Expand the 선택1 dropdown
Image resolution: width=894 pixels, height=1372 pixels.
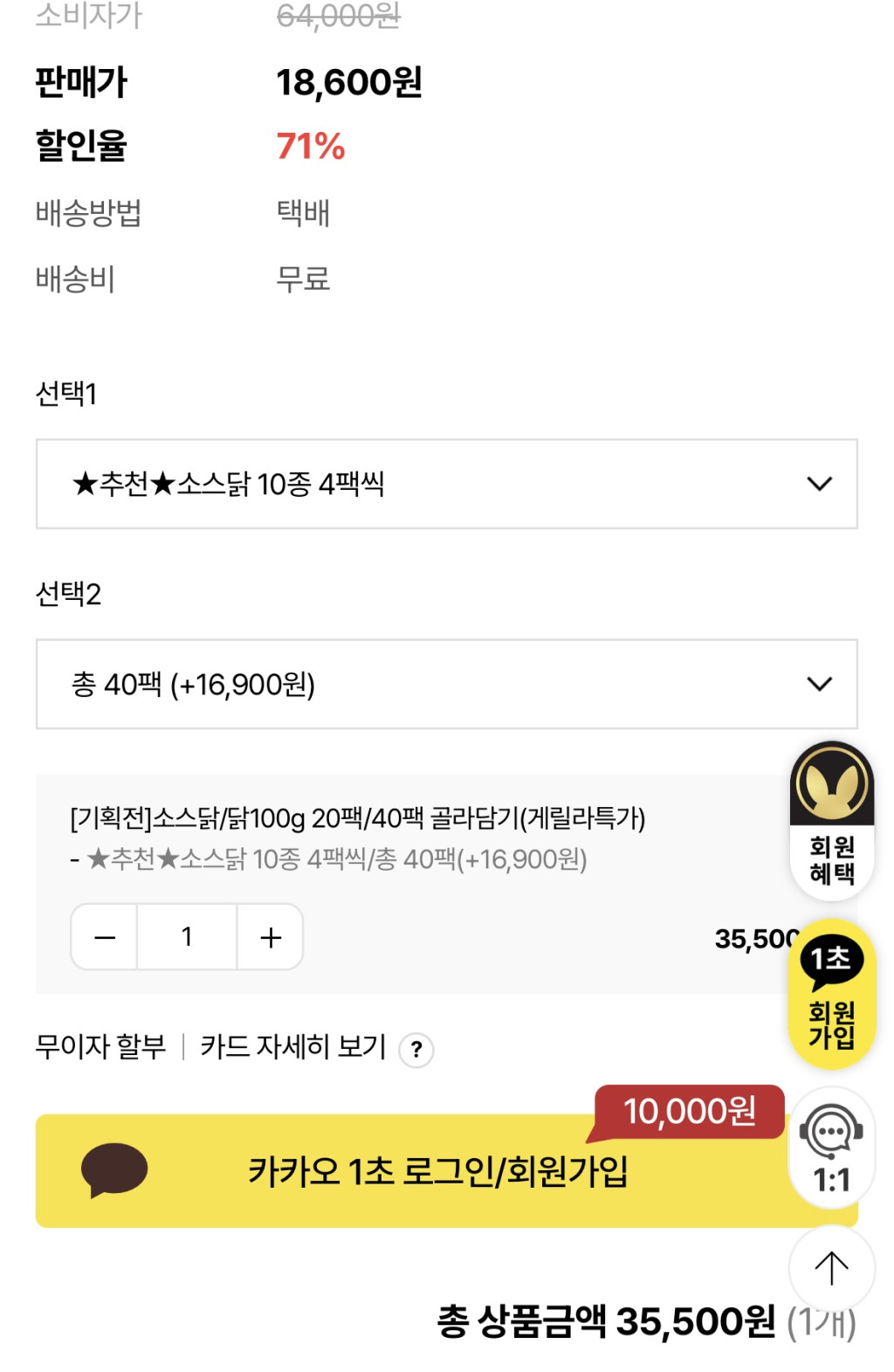click(x=446, y=484)
